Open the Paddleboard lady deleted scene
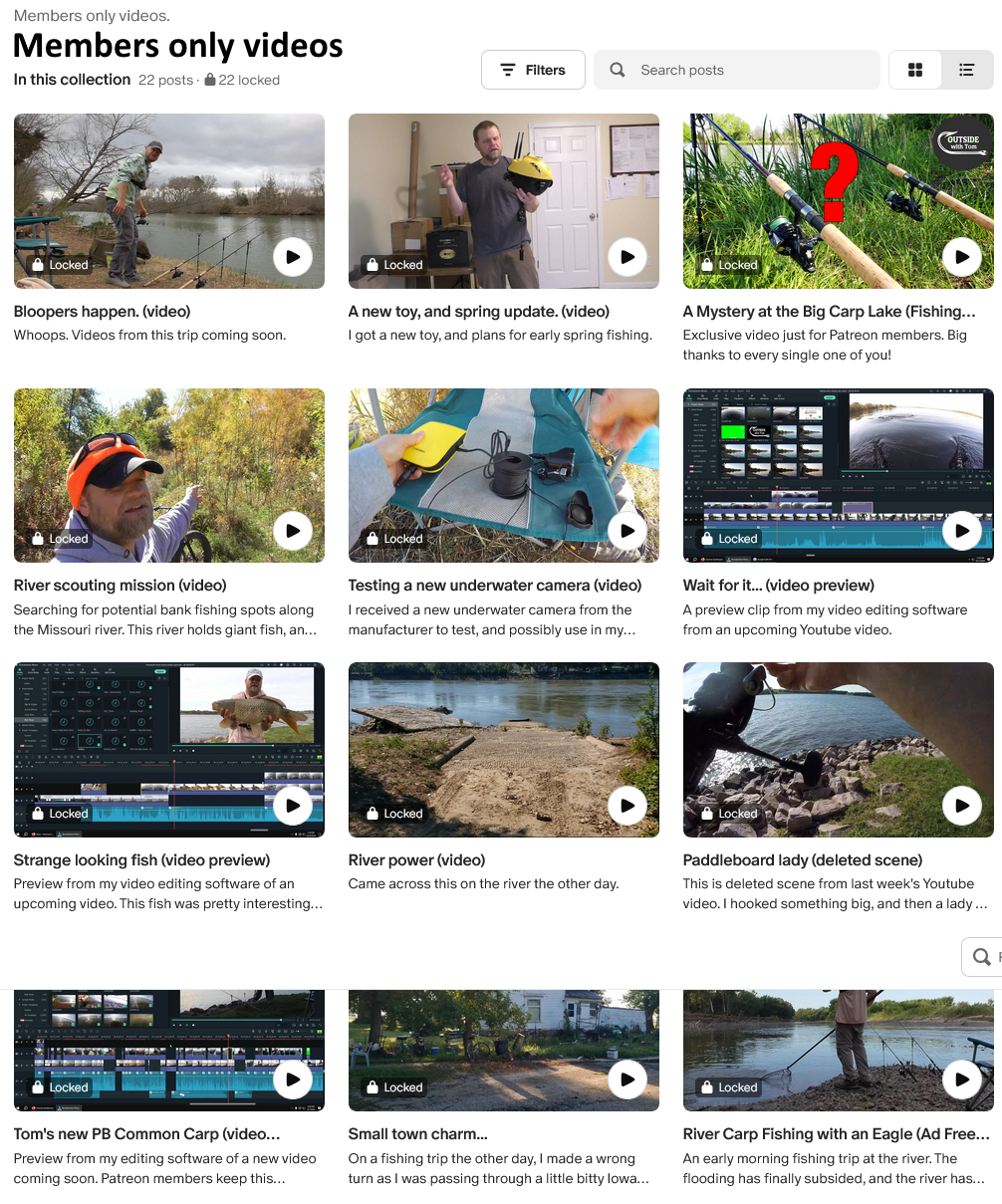 (x=838, y=749)
